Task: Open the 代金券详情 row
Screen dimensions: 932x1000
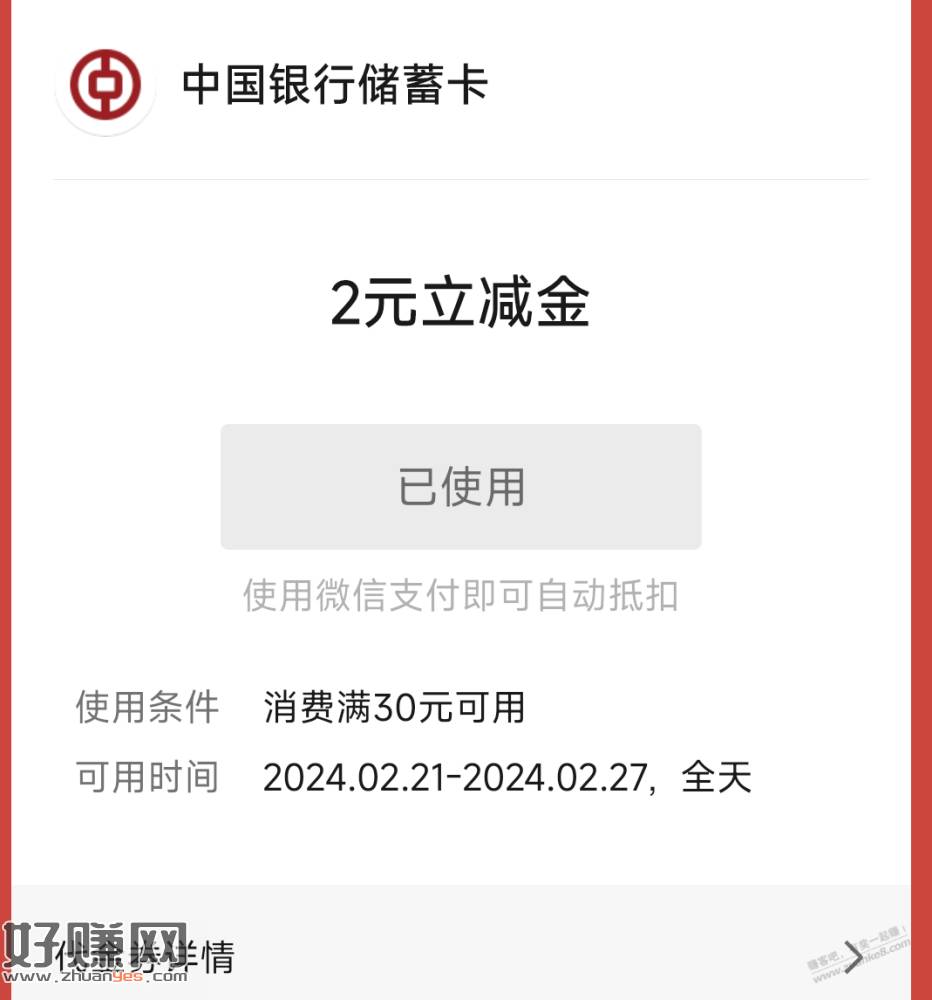Action: pos(460,955)
